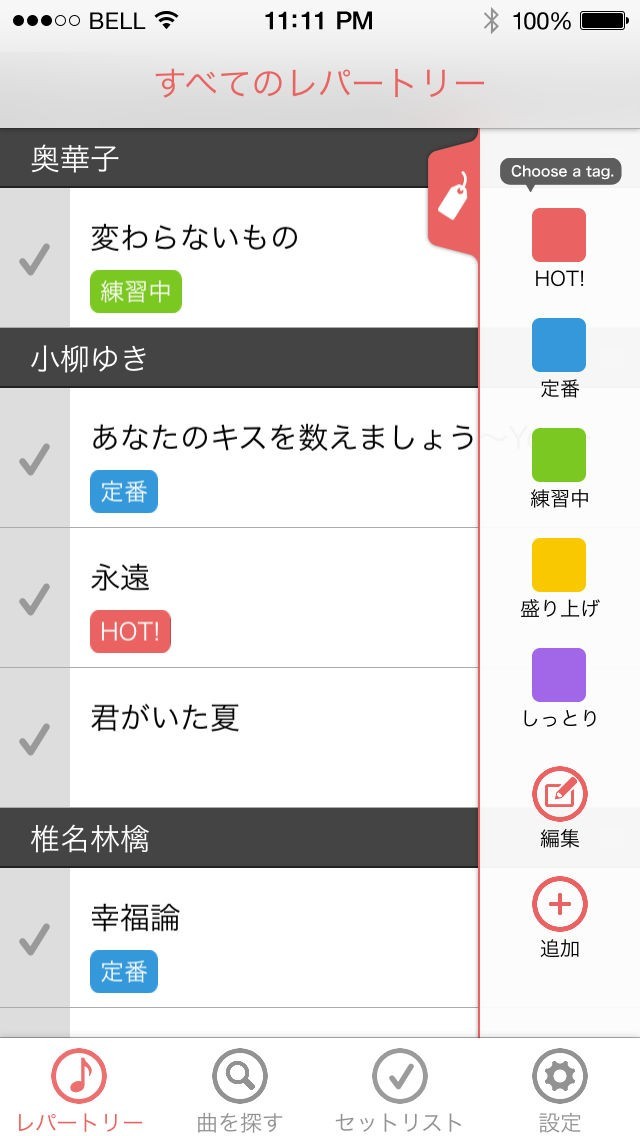Open the 設定 settings tab
The width and height of the screenshot is (640, 1136).
coord(559,1088)
